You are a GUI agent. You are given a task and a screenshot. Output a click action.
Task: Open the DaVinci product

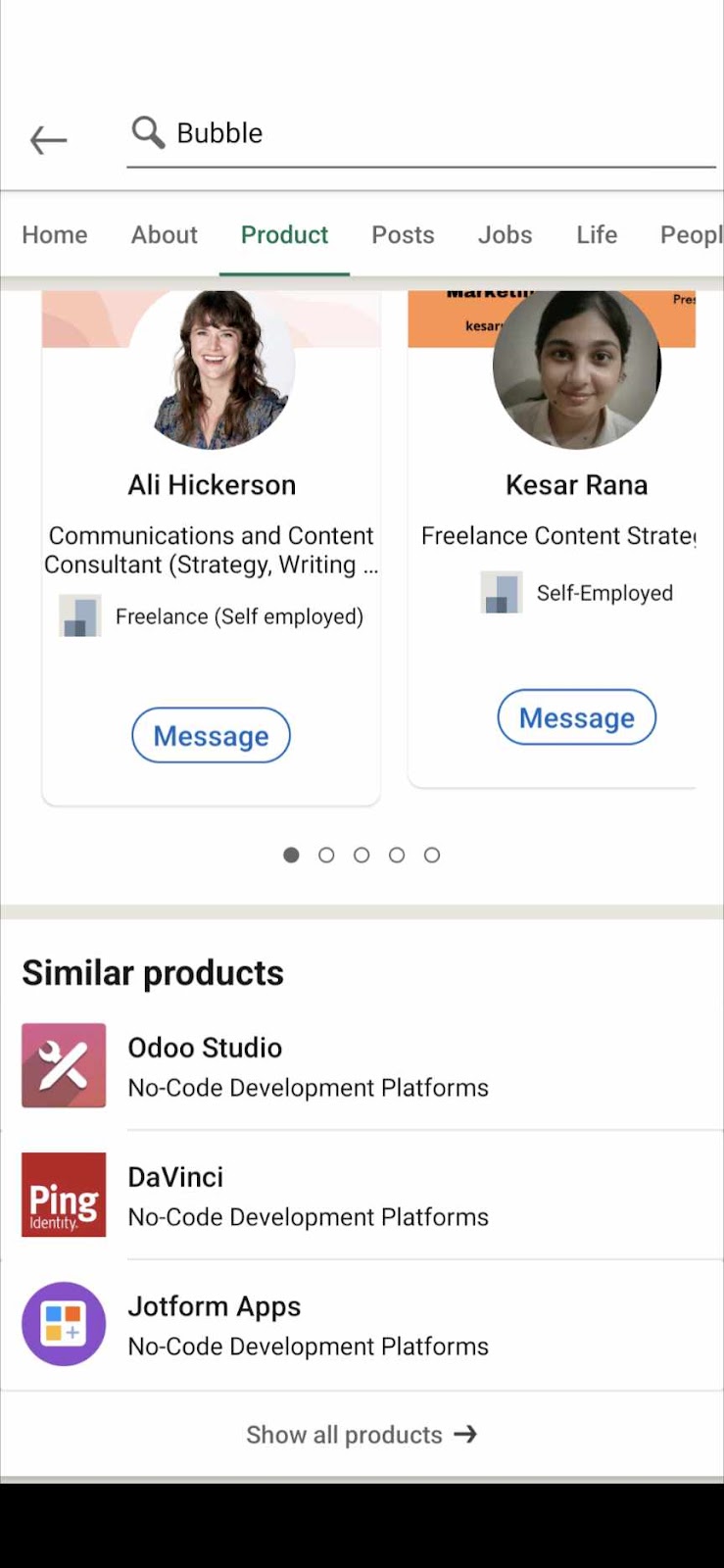tap(362, 1196)
